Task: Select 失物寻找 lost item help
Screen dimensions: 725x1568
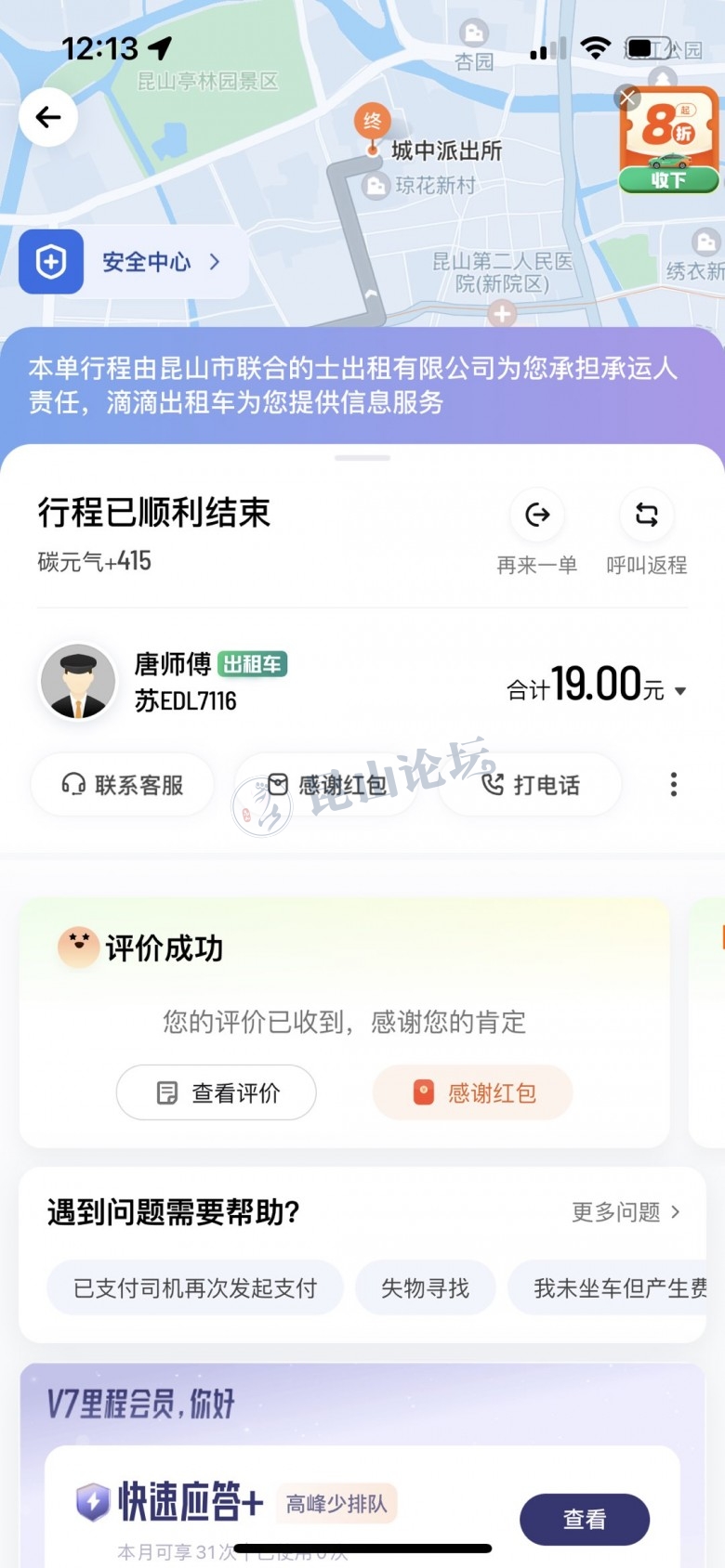Action: 425,1287
